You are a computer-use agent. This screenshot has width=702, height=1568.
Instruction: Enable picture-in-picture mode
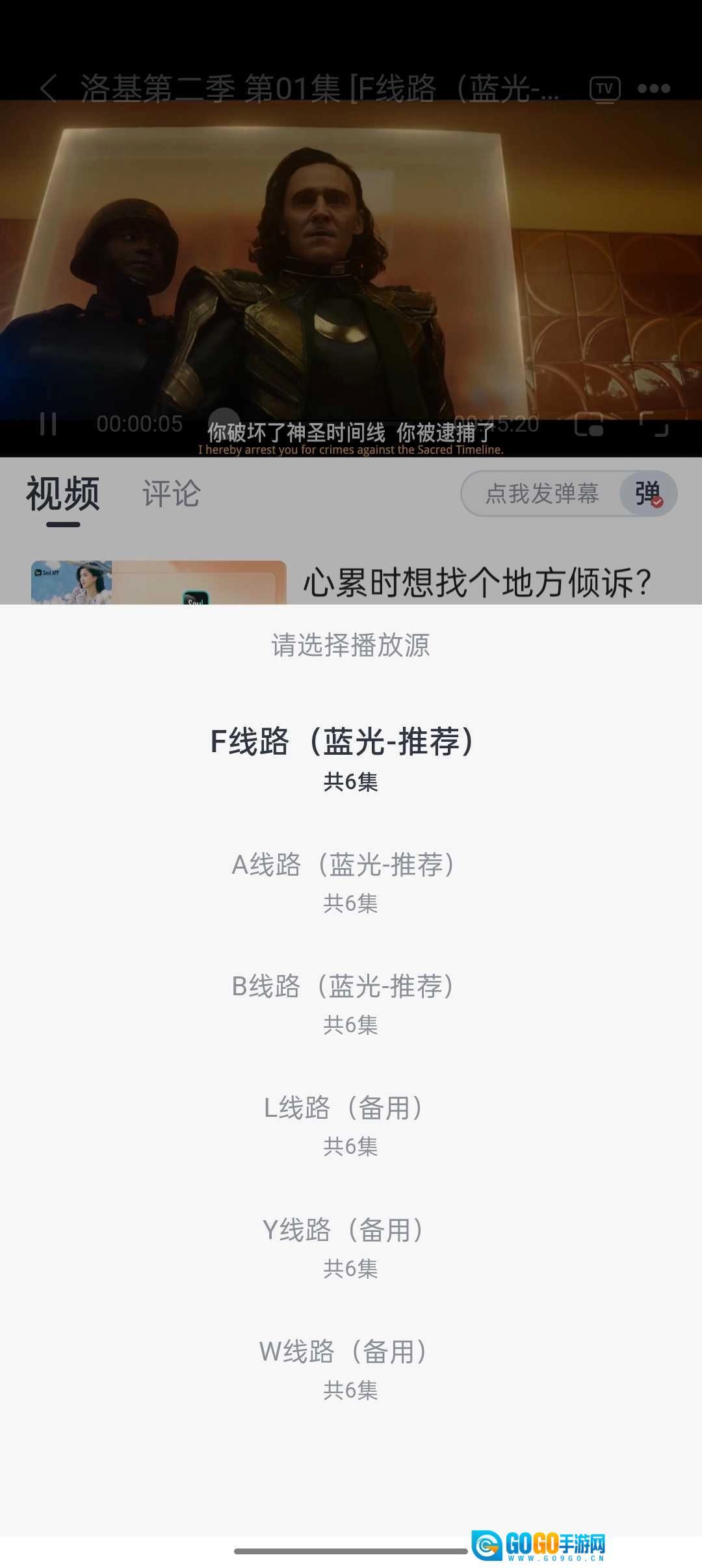point(589,424)
